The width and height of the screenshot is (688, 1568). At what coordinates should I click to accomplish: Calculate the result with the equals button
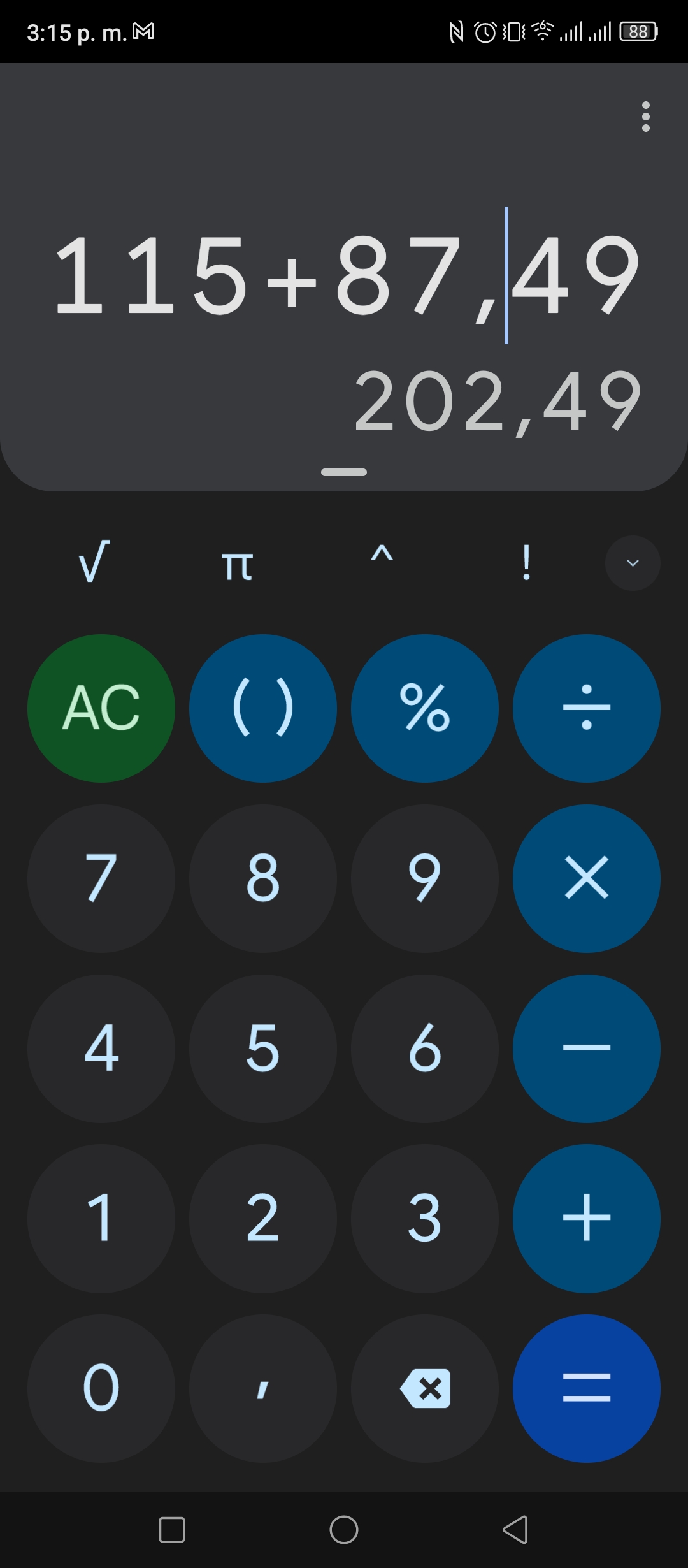(587, 1388)
